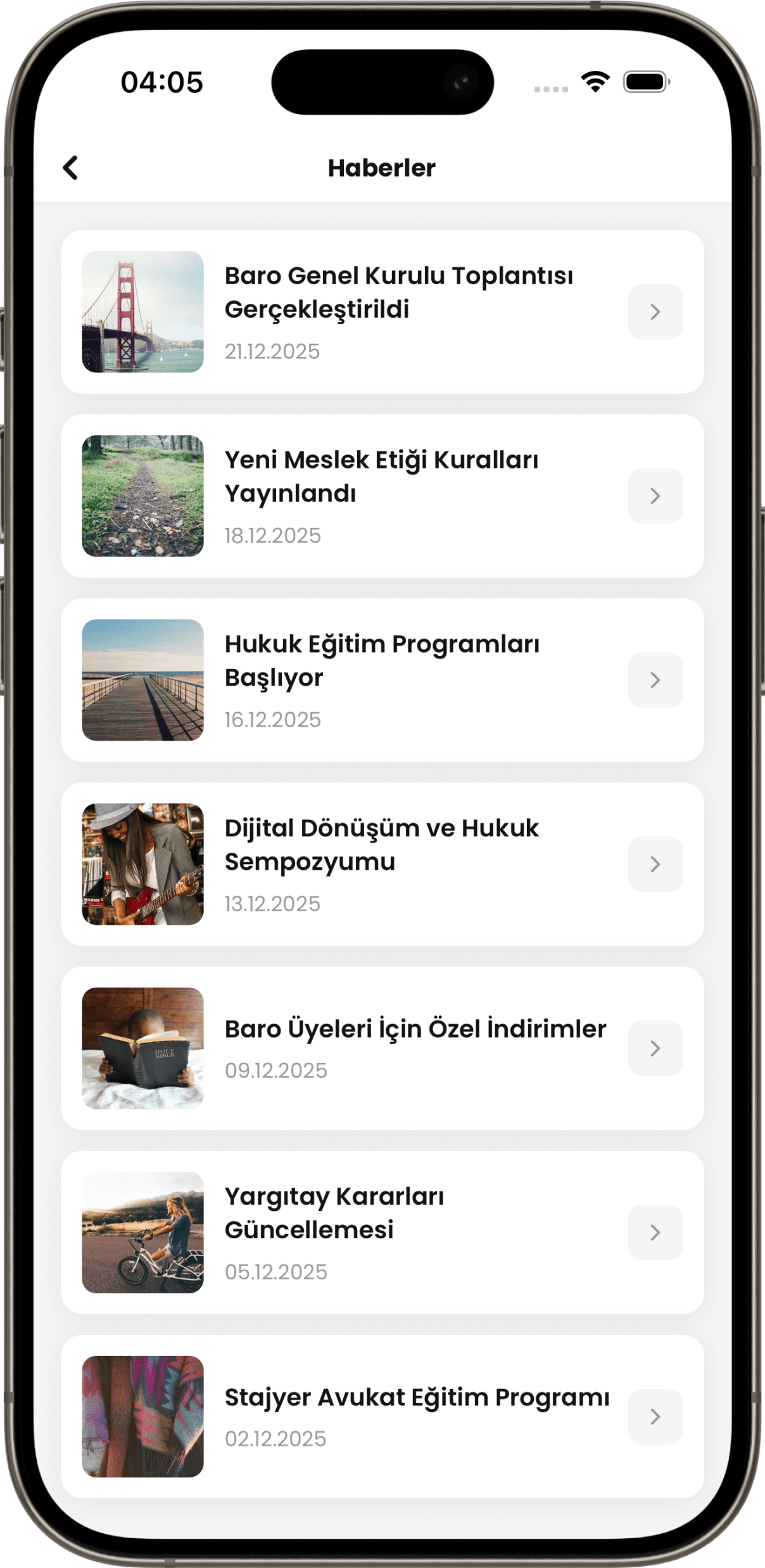Tap the pier and beach news thumbnail
Screen dimensions: 765x1568
point(143,680)
